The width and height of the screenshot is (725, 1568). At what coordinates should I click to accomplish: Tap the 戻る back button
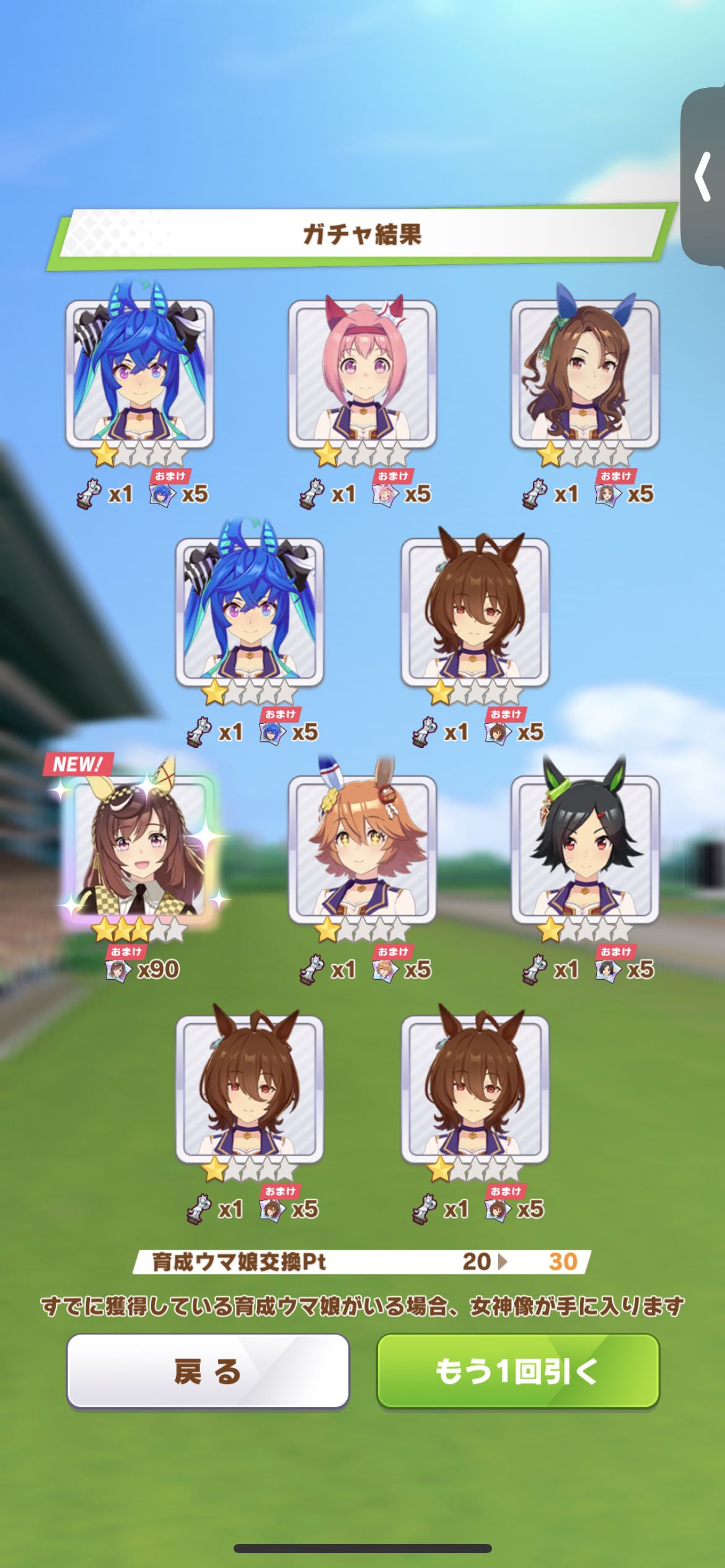tap(208, 1371)
